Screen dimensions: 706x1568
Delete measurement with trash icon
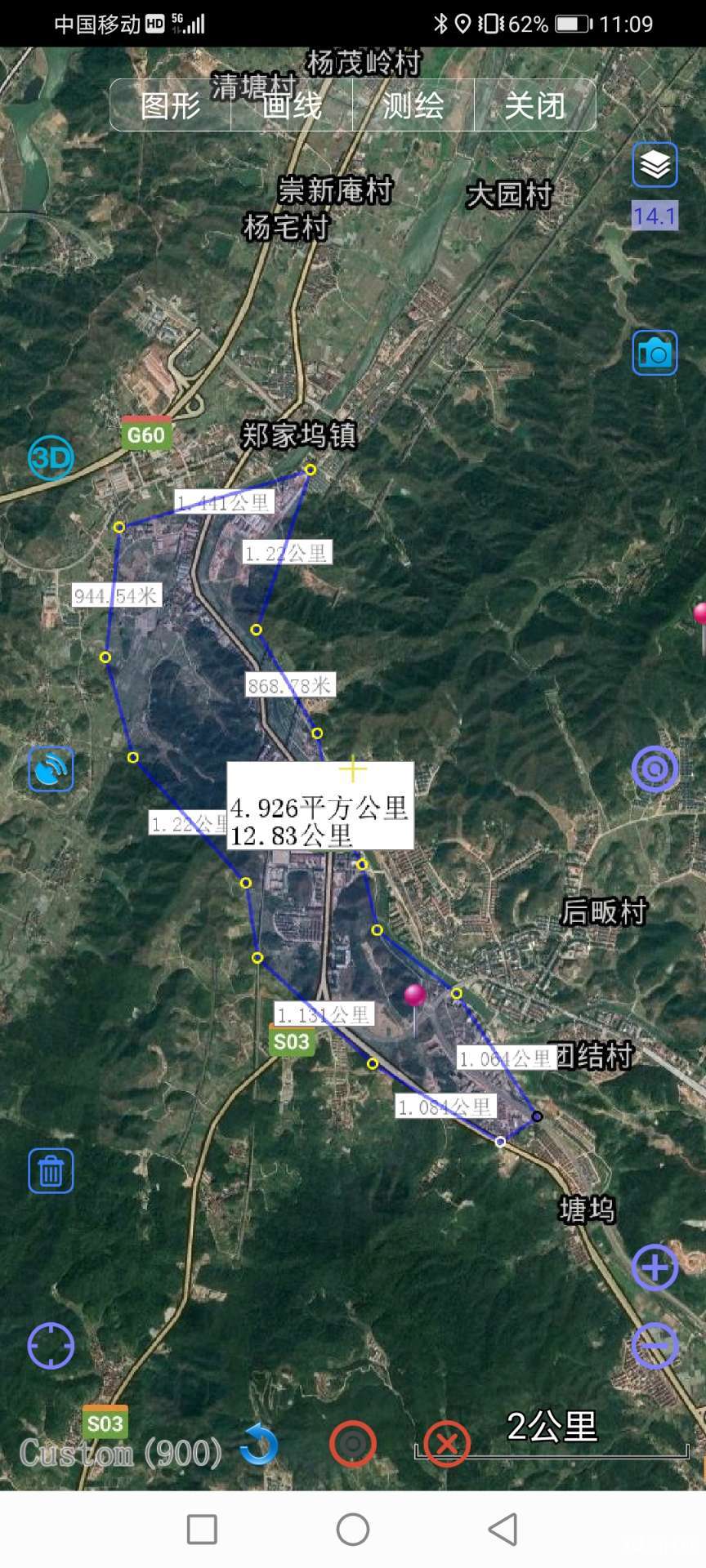(x=51, y=1170)
